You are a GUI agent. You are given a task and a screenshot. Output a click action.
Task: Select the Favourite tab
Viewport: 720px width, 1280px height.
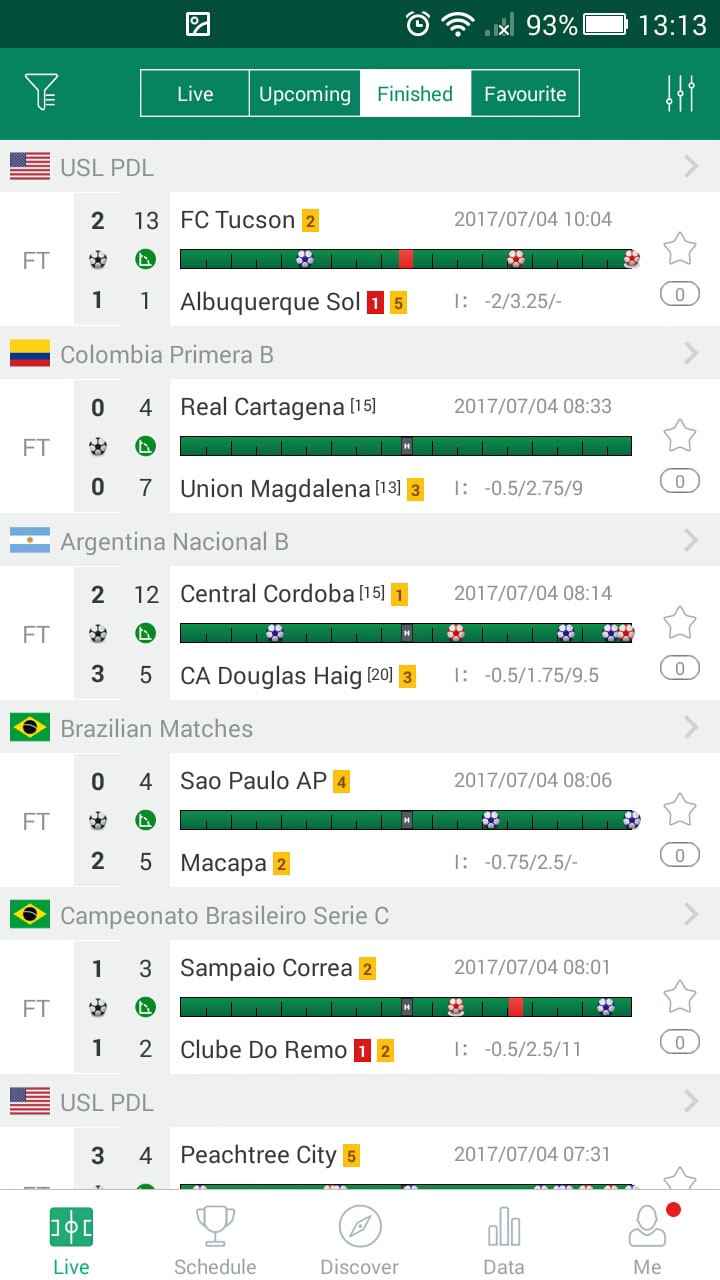pos(525,94)
